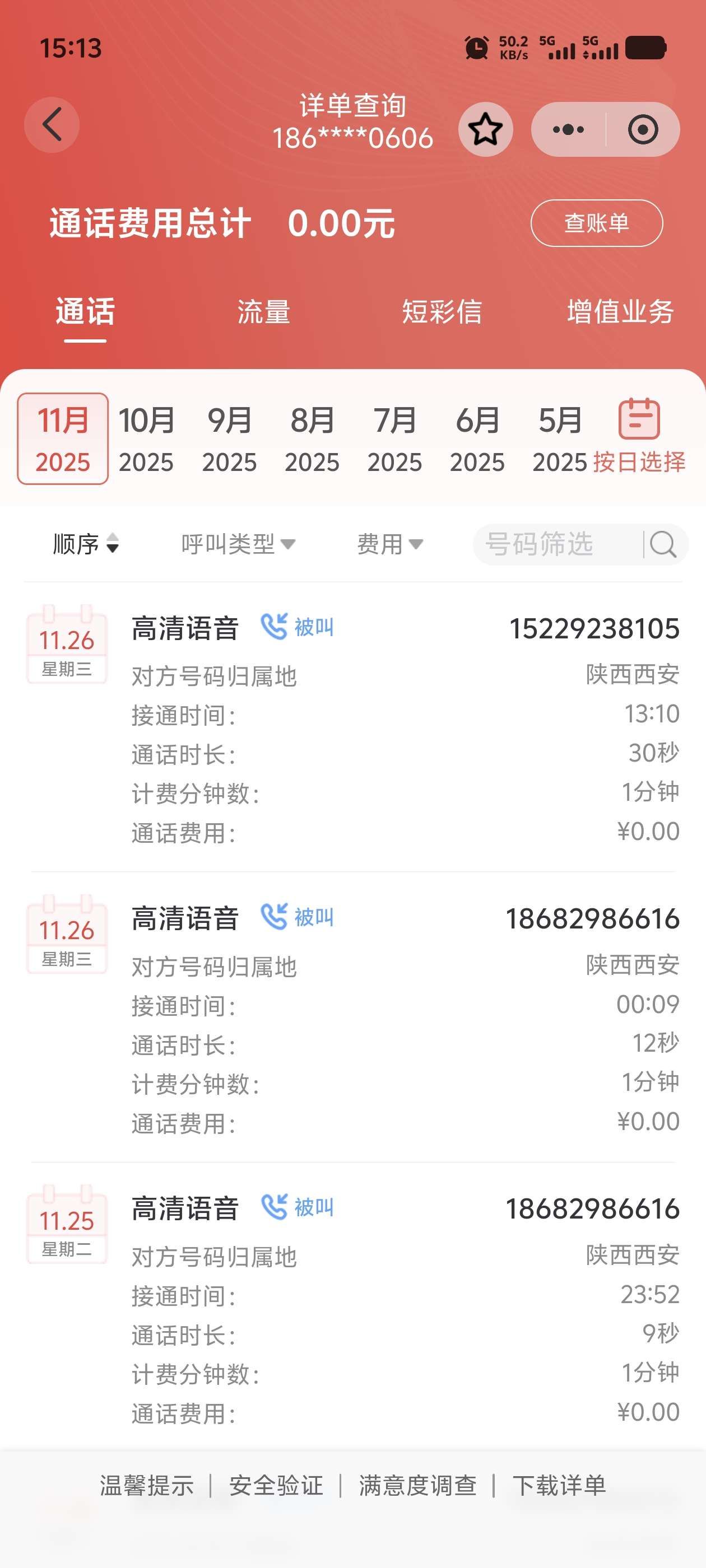Image resolution: width=706 pixels, height=1568 pixels.
Task: Switch to the 短彩信 tab
Action: (x=442, y=312)
